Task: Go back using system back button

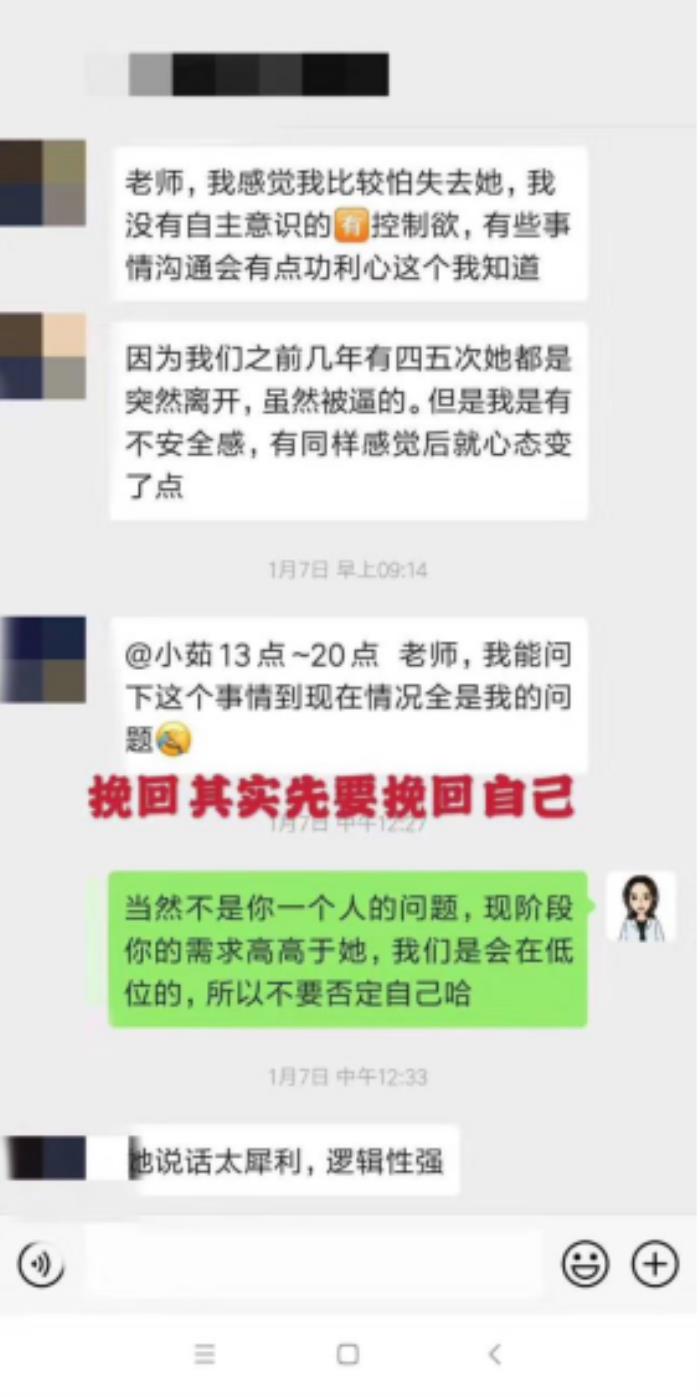Action: (494, 1354)
